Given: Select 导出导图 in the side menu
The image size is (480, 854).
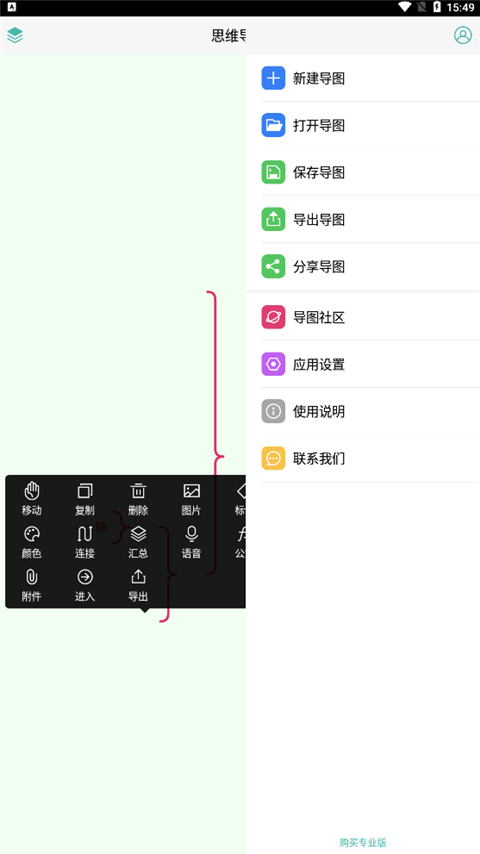Looking at the screenshot, I should (370, 219).
